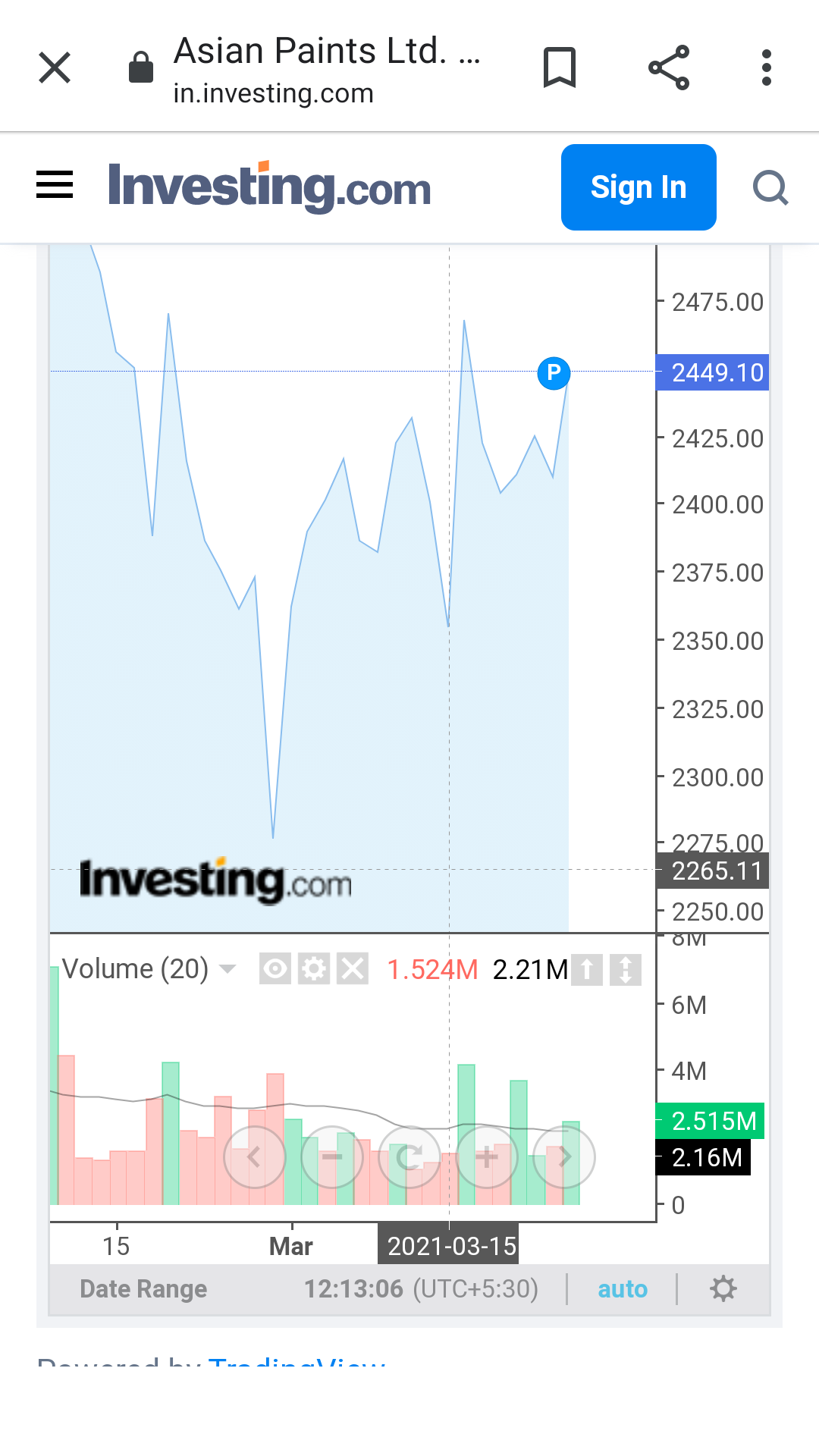Tap the Sign In button

(639, 187)
